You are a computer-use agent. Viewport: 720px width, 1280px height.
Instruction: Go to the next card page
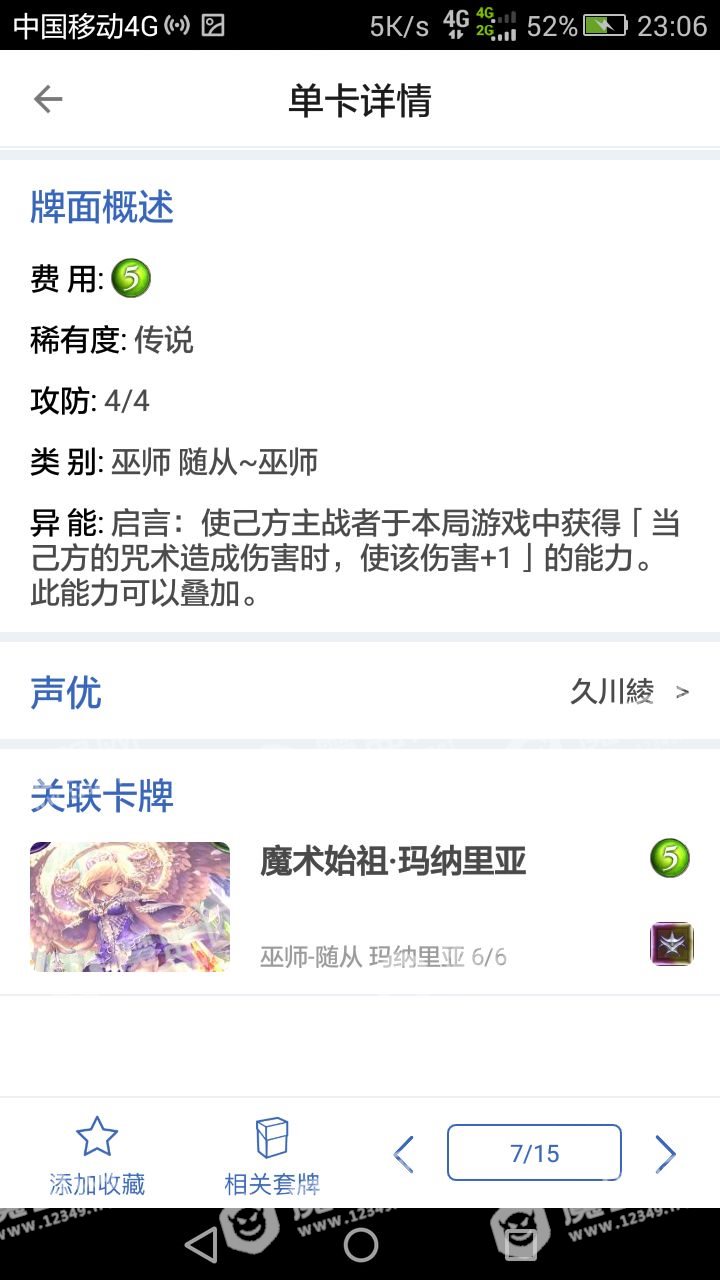click(x=665, y=1154)
